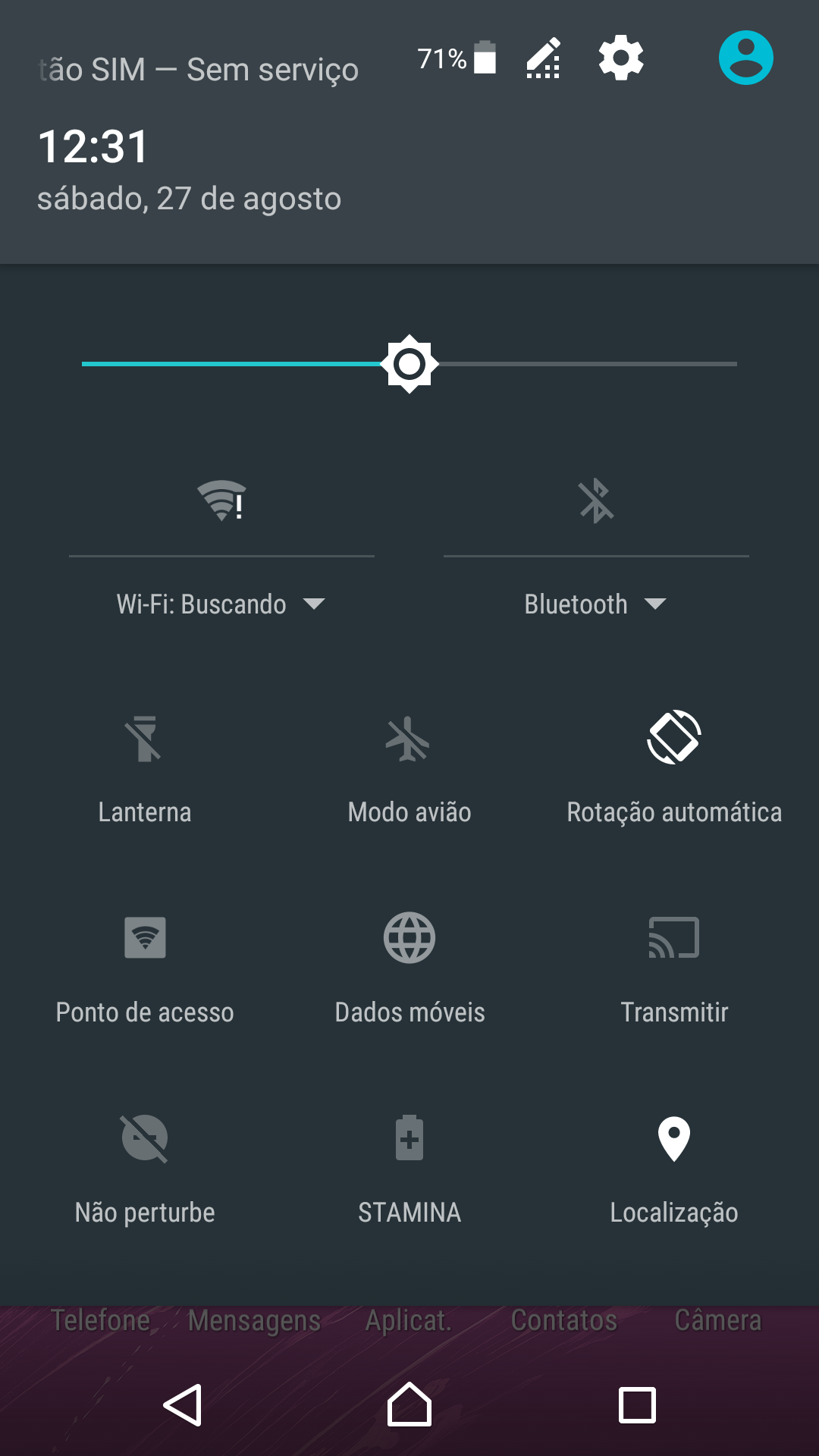Image resolution: width=819 pixels, height=1456 pixels.
Task: Toggle Wi-Fi with its icon
Action: point(221,500)
